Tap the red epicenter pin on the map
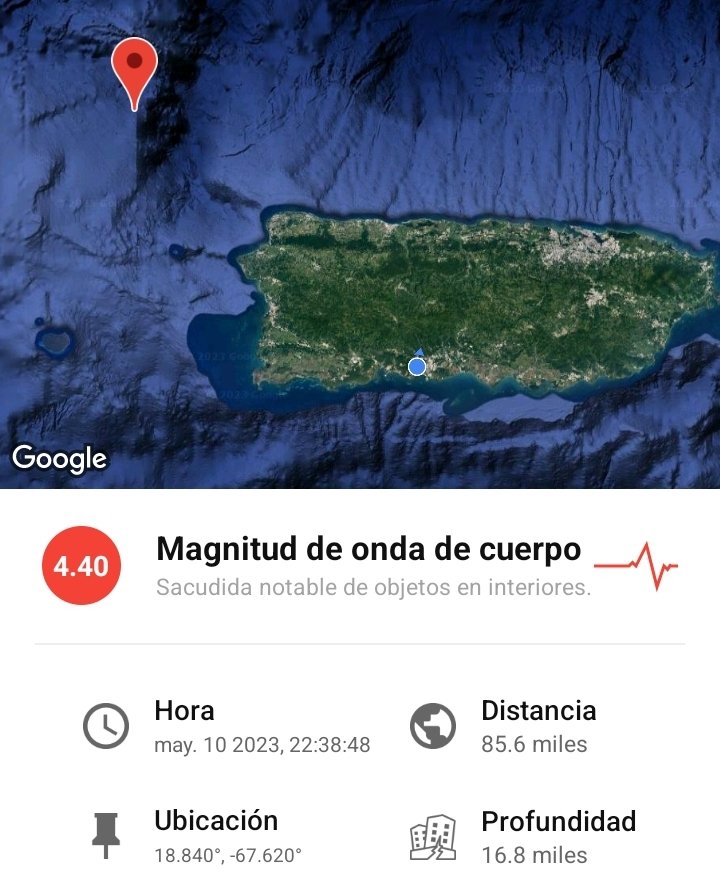The width and height of the screenshot is (720, 874). pos(134,66)
